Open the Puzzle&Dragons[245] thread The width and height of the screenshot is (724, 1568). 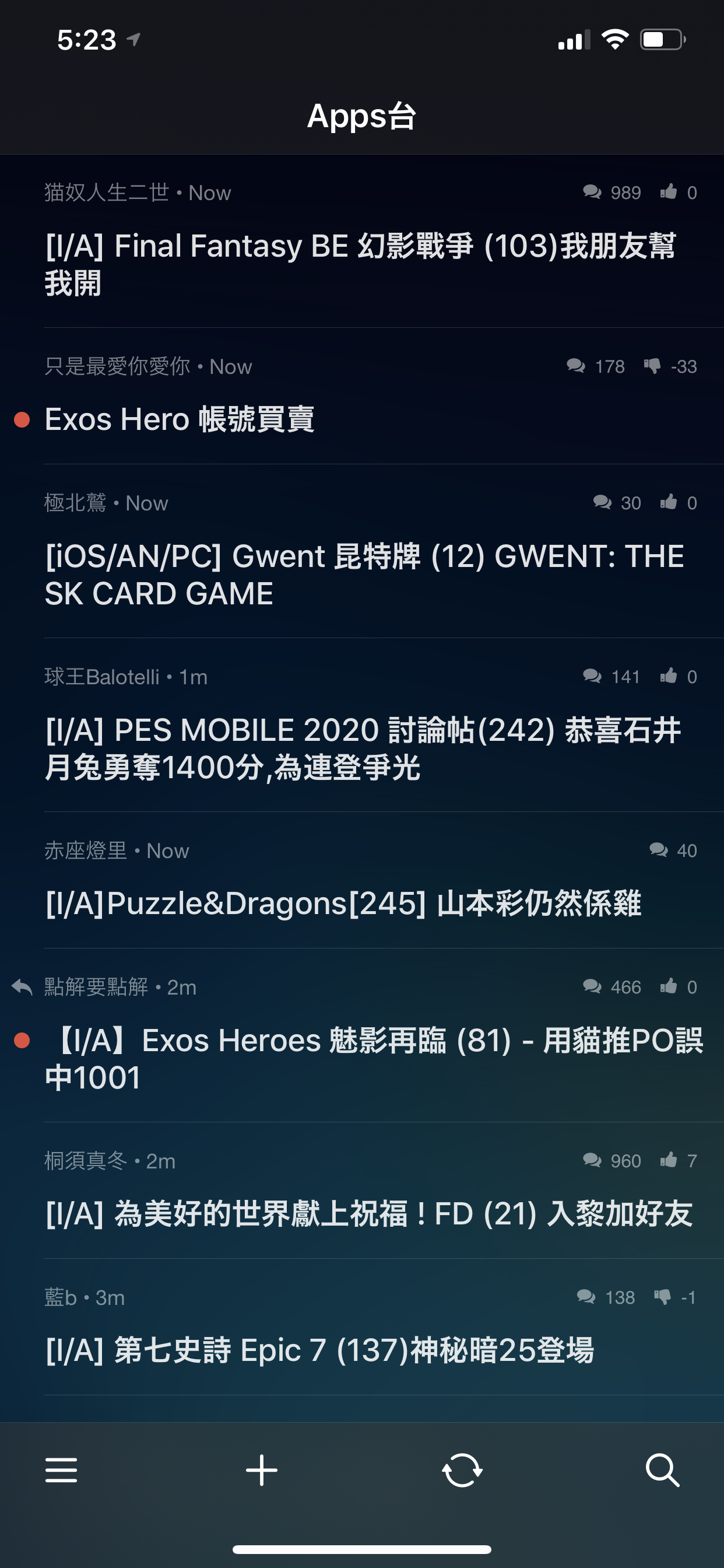362,880
